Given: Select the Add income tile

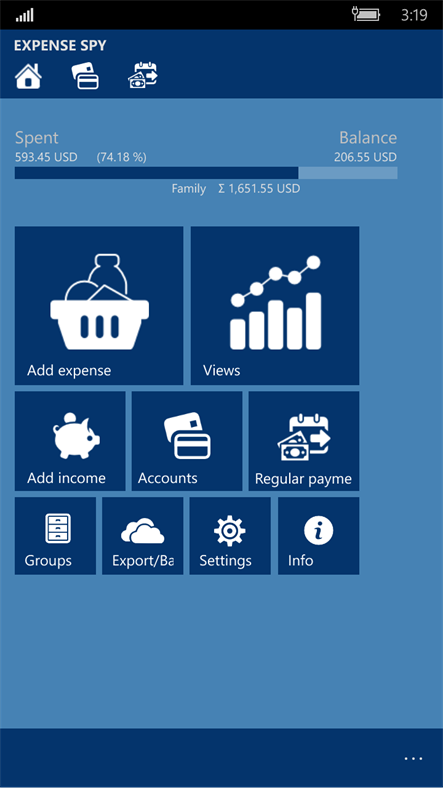Looking at the screenshot, I should click(70, 441).
